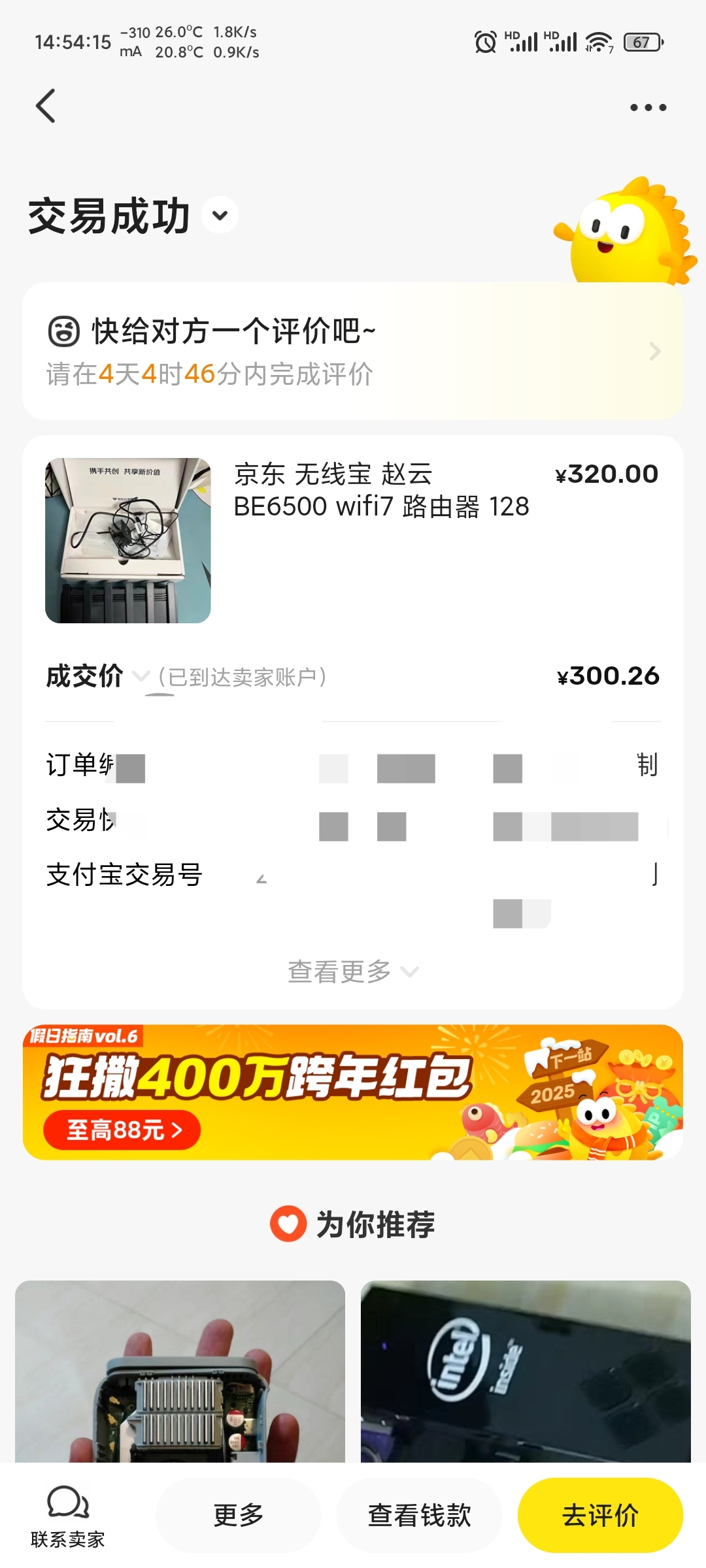Open the recommended Intel inside item

tap(526, 1371)
